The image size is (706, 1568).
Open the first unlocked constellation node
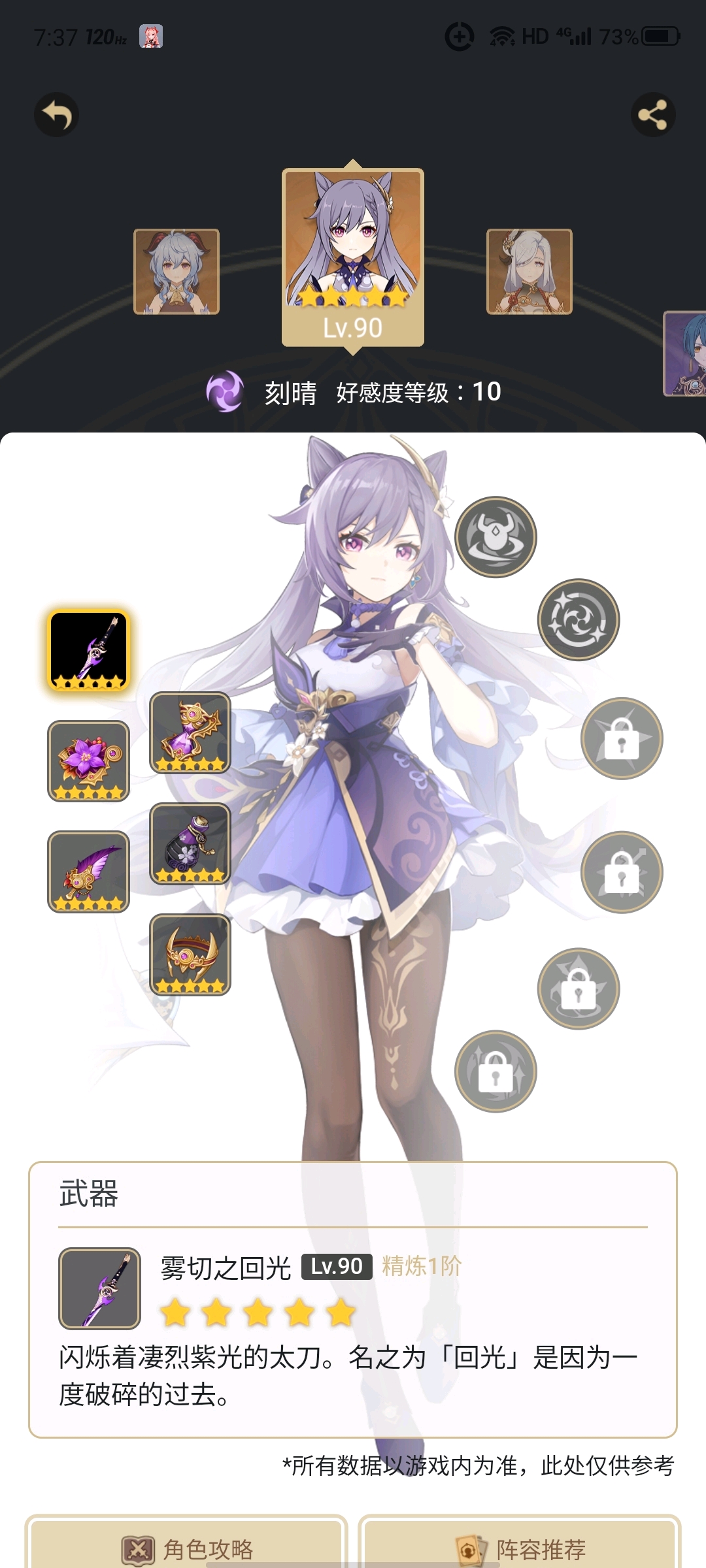click(496, 537)
